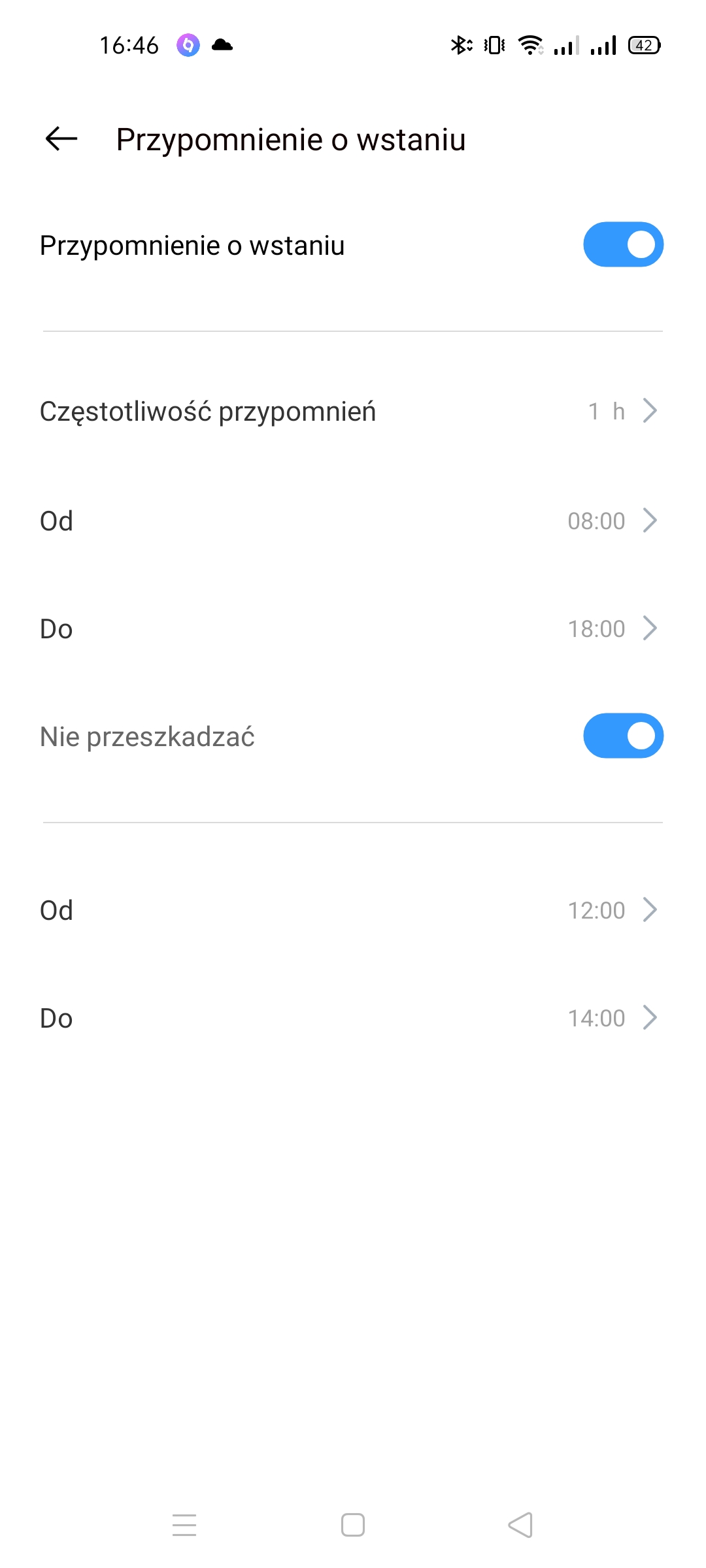Change the Od time set to 08:00
The height and width of the screenshot is (1568, 706).
(353, 521)
